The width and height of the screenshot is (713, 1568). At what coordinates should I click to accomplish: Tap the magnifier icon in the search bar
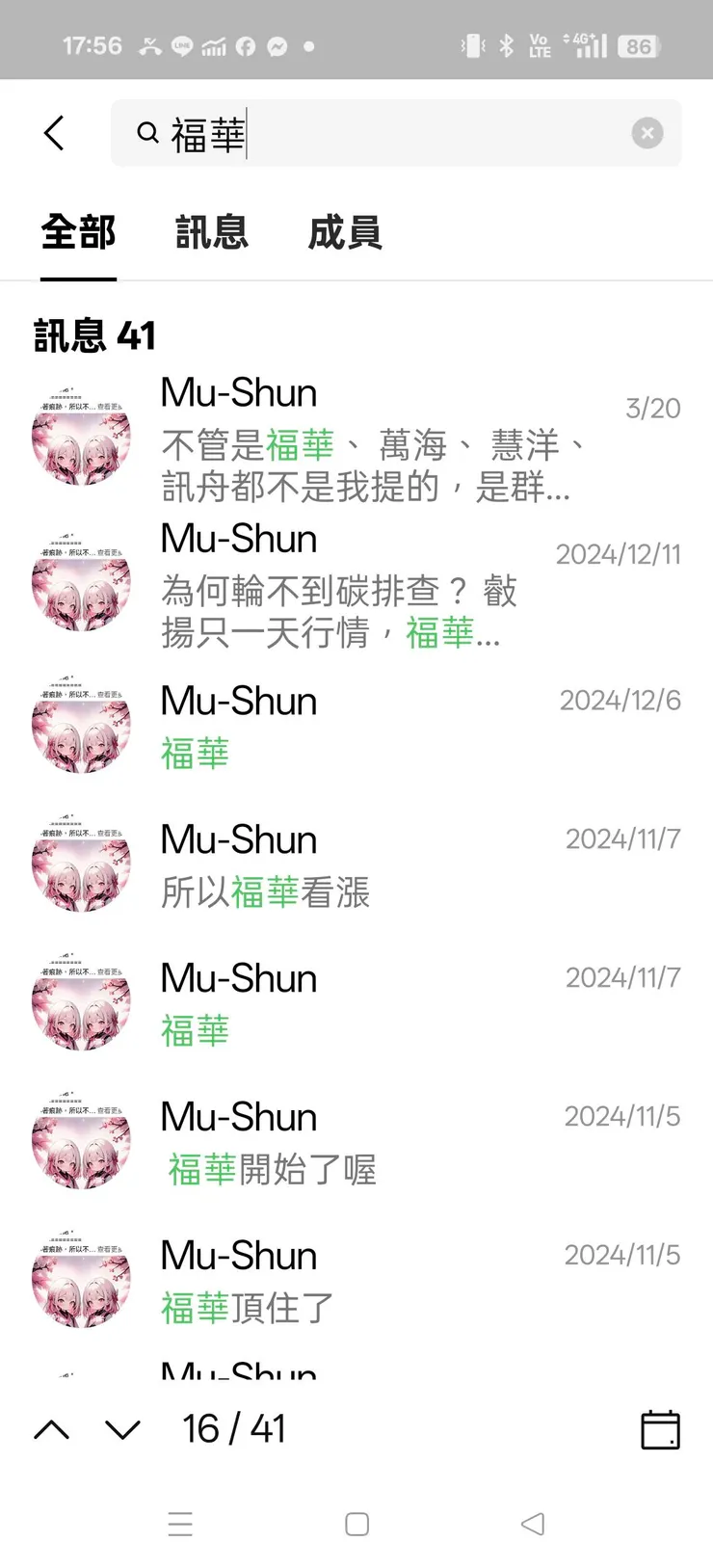pyautogui.click(x=146, y=133)
